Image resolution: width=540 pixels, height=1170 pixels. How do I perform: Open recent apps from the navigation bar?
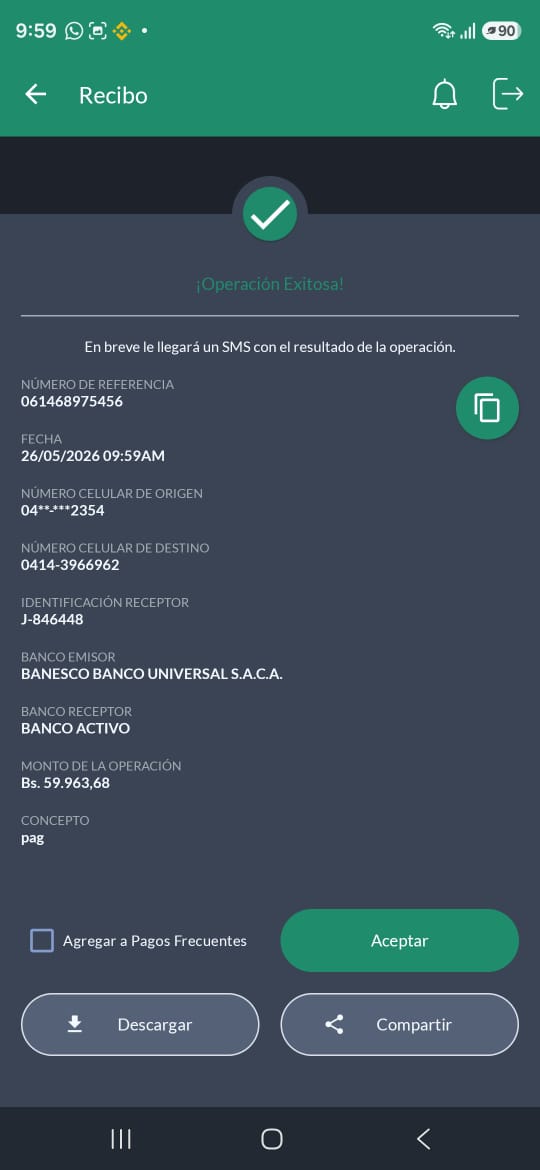(121, 1139)
